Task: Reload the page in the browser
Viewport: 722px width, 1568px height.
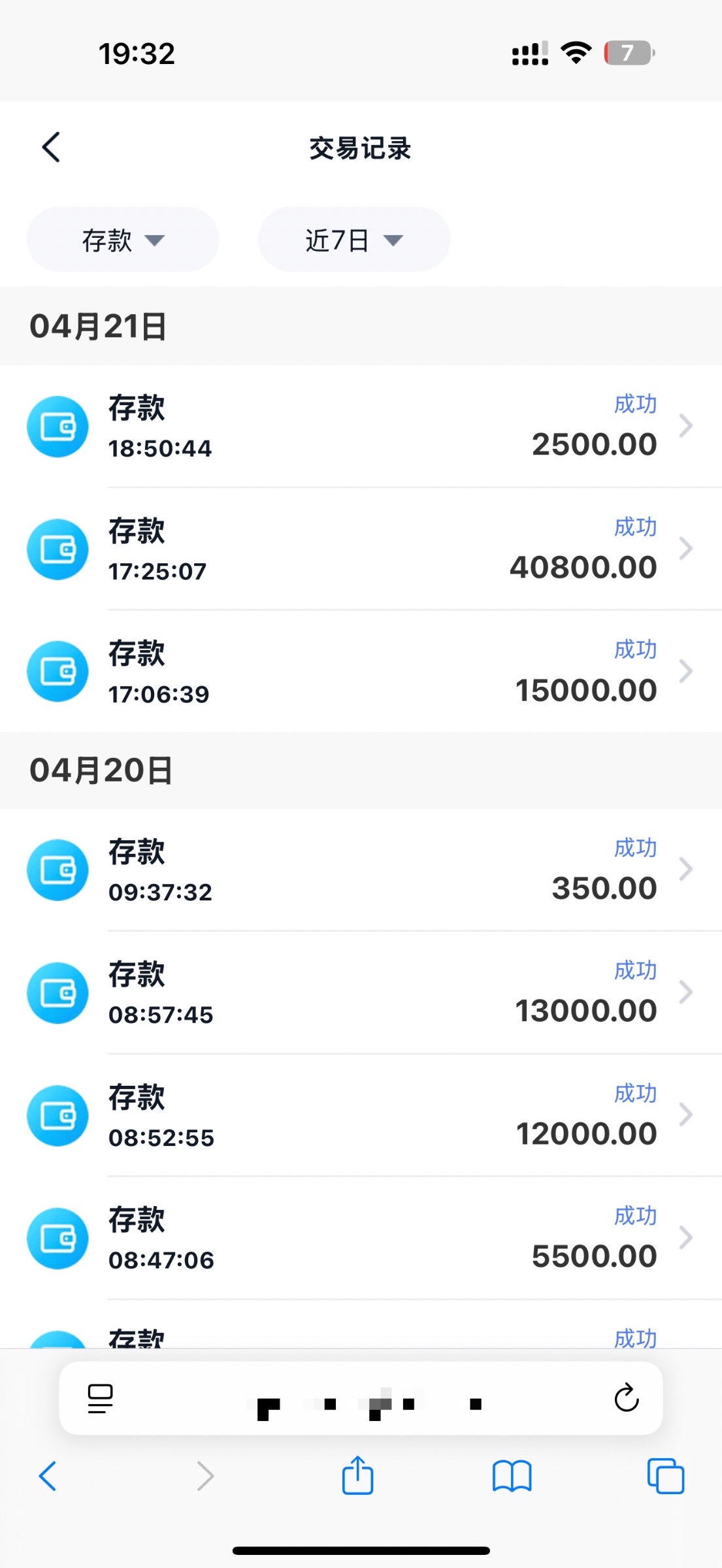Action: pyautogui.click(x=626, y=1398)
